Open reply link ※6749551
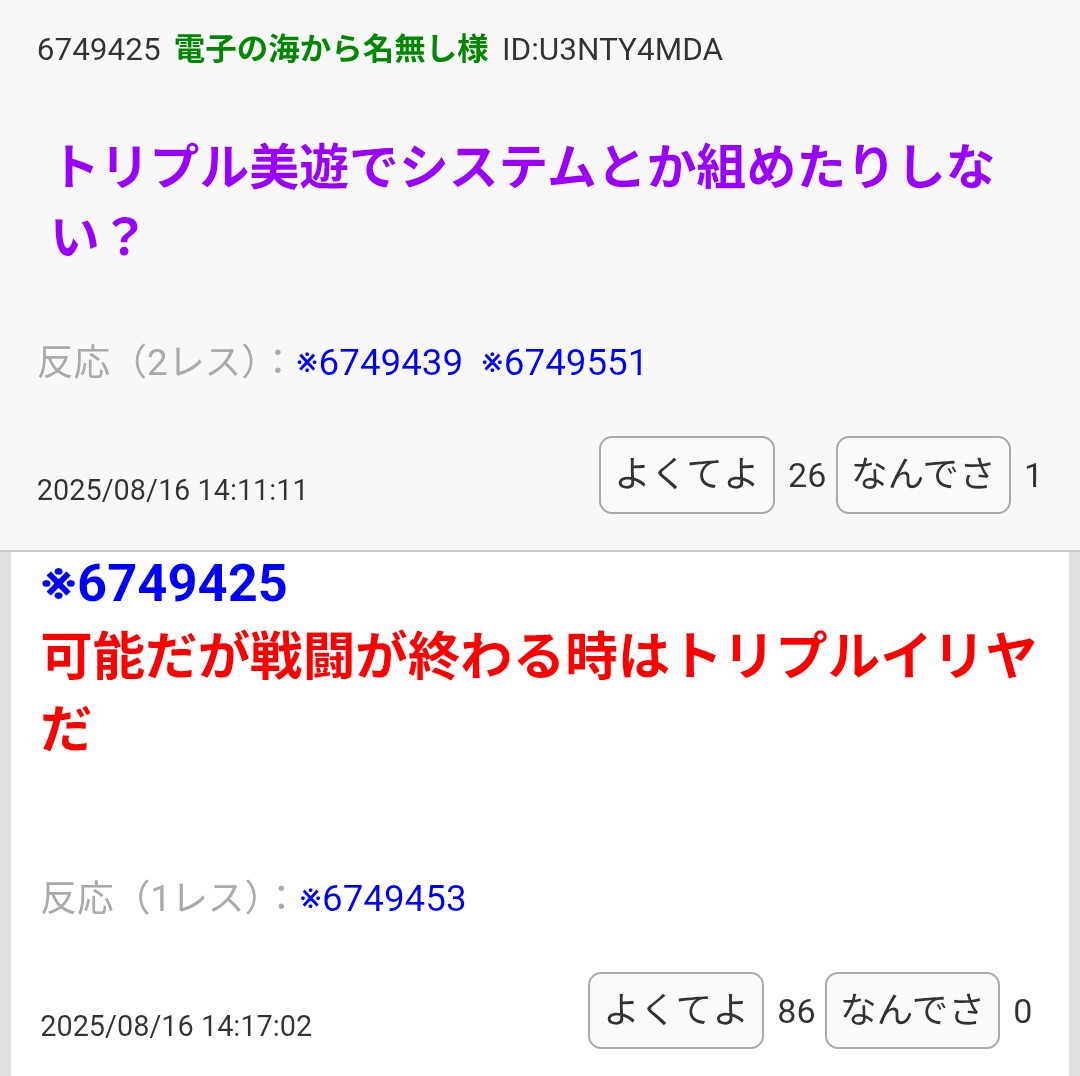Image resolution: width=1080 pixels, height=1076 pixels. [564, 363]
